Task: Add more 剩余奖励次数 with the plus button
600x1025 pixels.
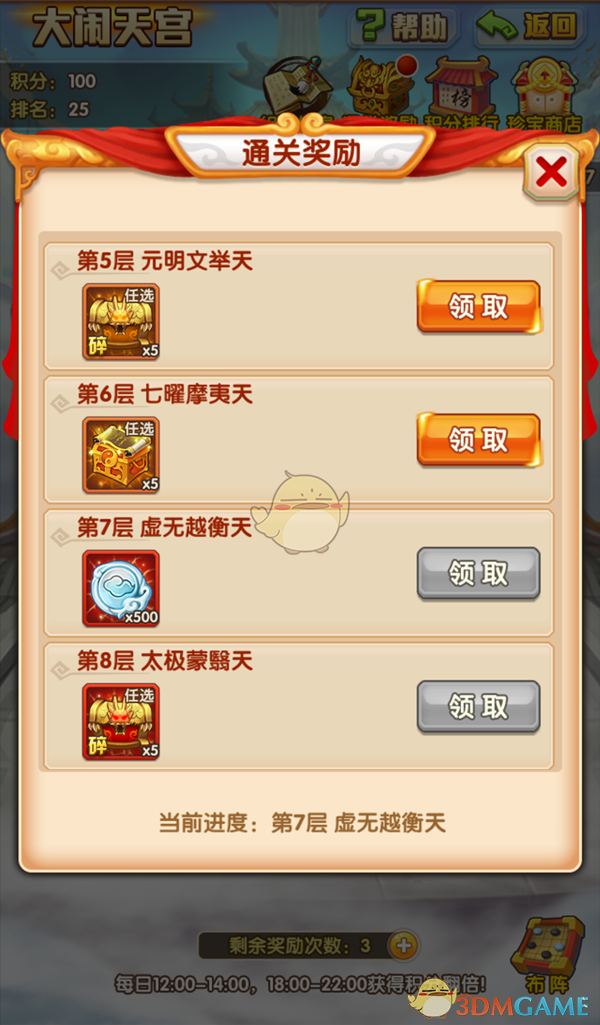Action: click(404, 945)
